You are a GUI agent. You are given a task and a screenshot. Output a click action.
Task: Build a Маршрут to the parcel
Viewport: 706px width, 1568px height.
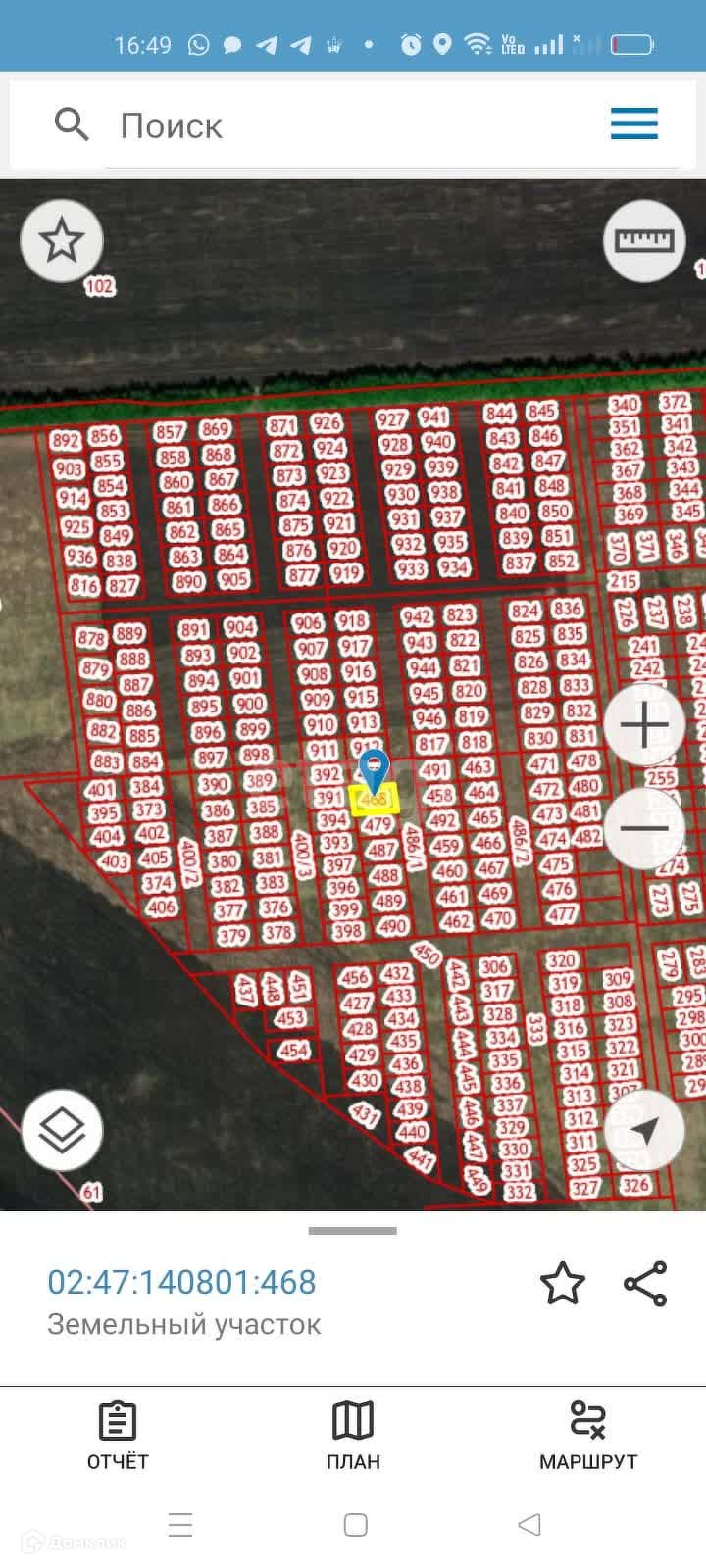pos(588,1436)
